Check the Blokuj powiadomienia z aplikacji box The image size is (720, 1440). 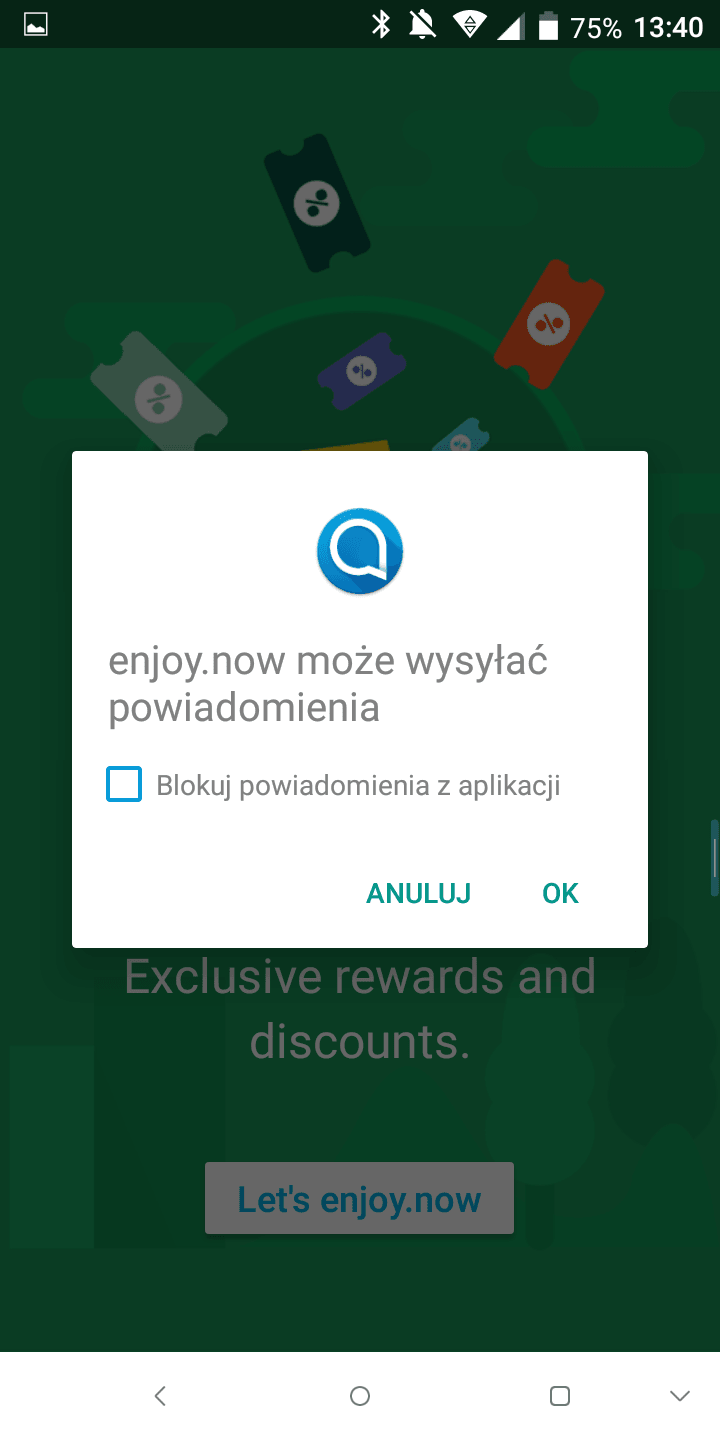124,785
